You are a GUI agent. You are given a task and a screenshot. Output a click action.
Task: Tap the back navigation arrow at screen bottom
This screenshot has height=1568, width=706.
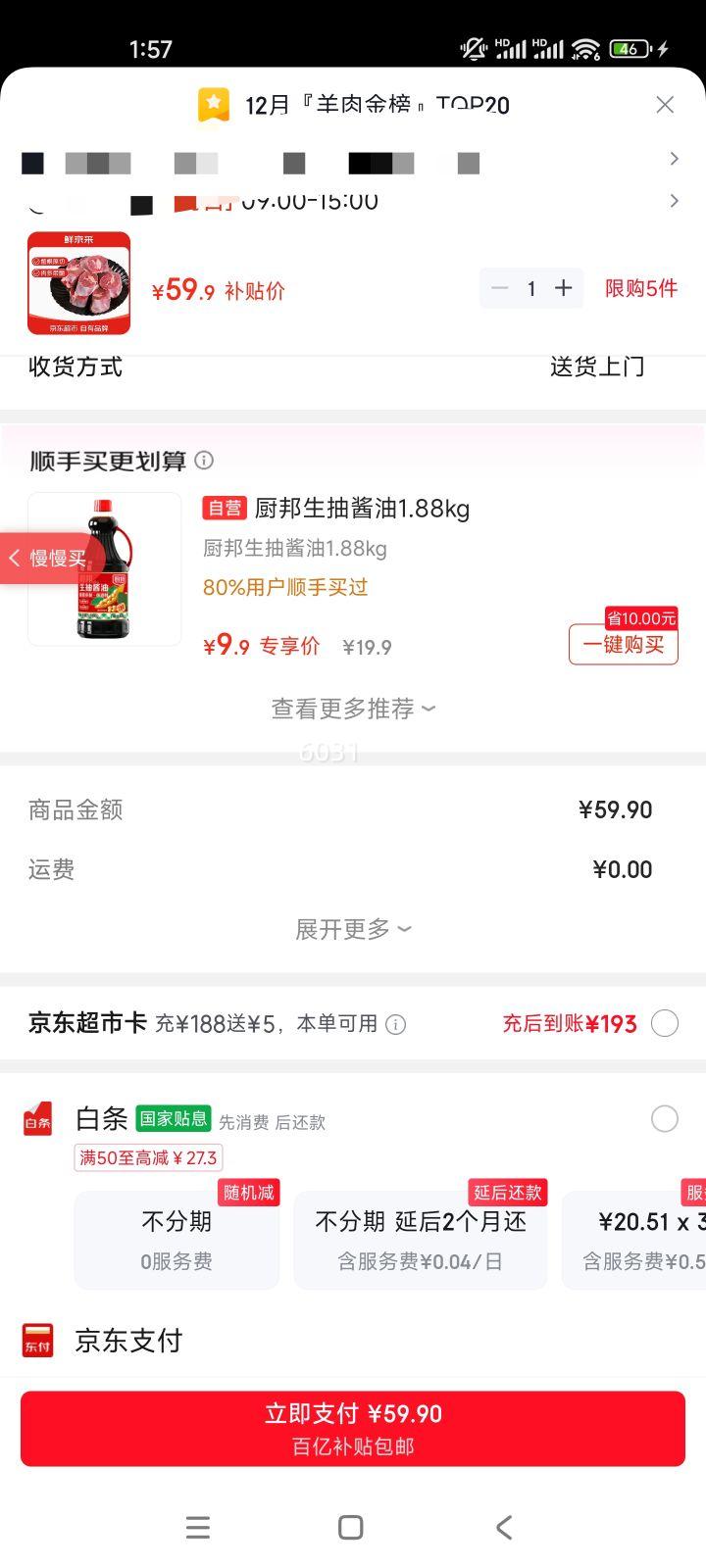(x=503, y=1527)
